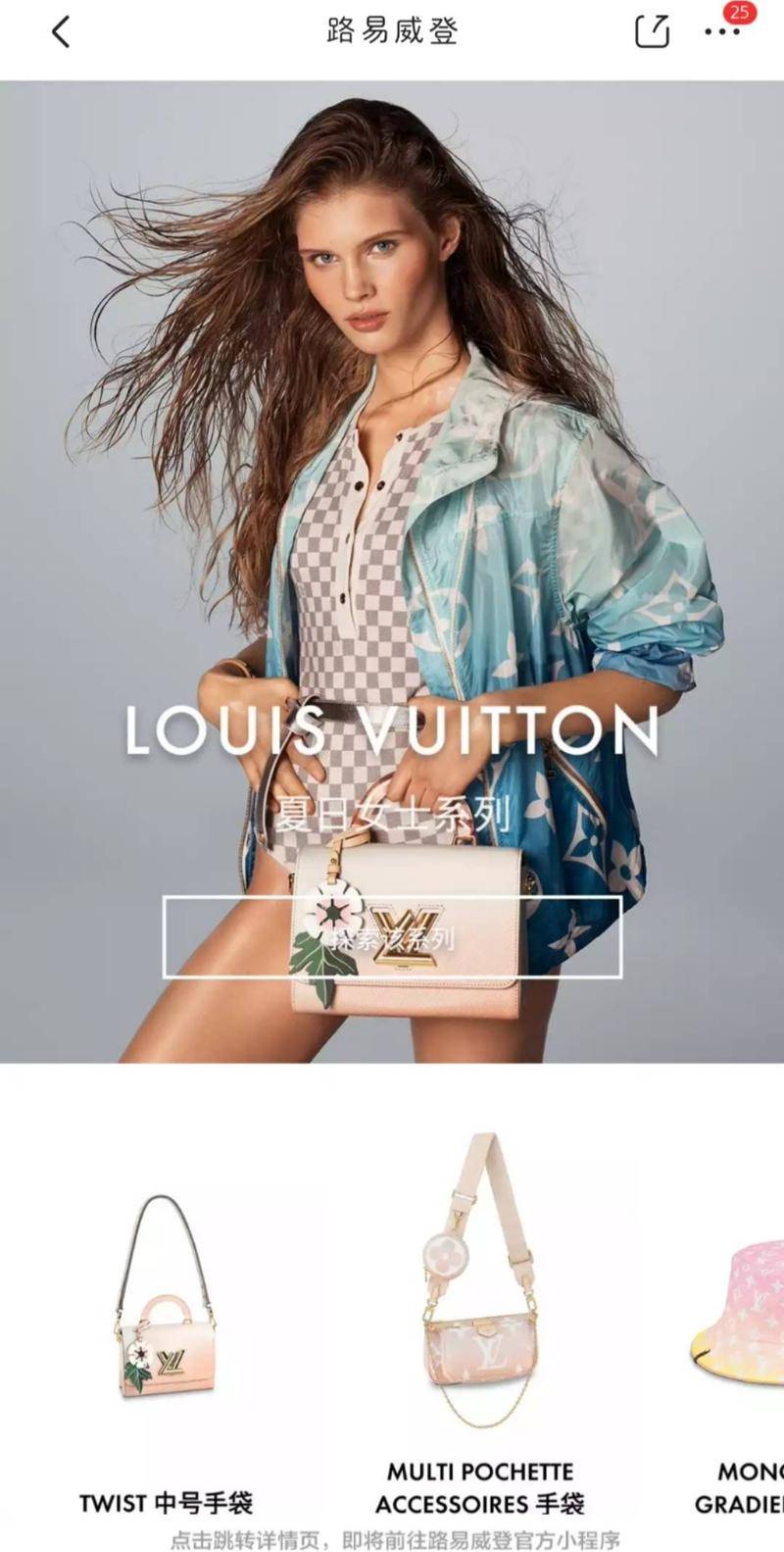
Task: Tap the 探索该系列 button
Action: (x=392, y=937)
